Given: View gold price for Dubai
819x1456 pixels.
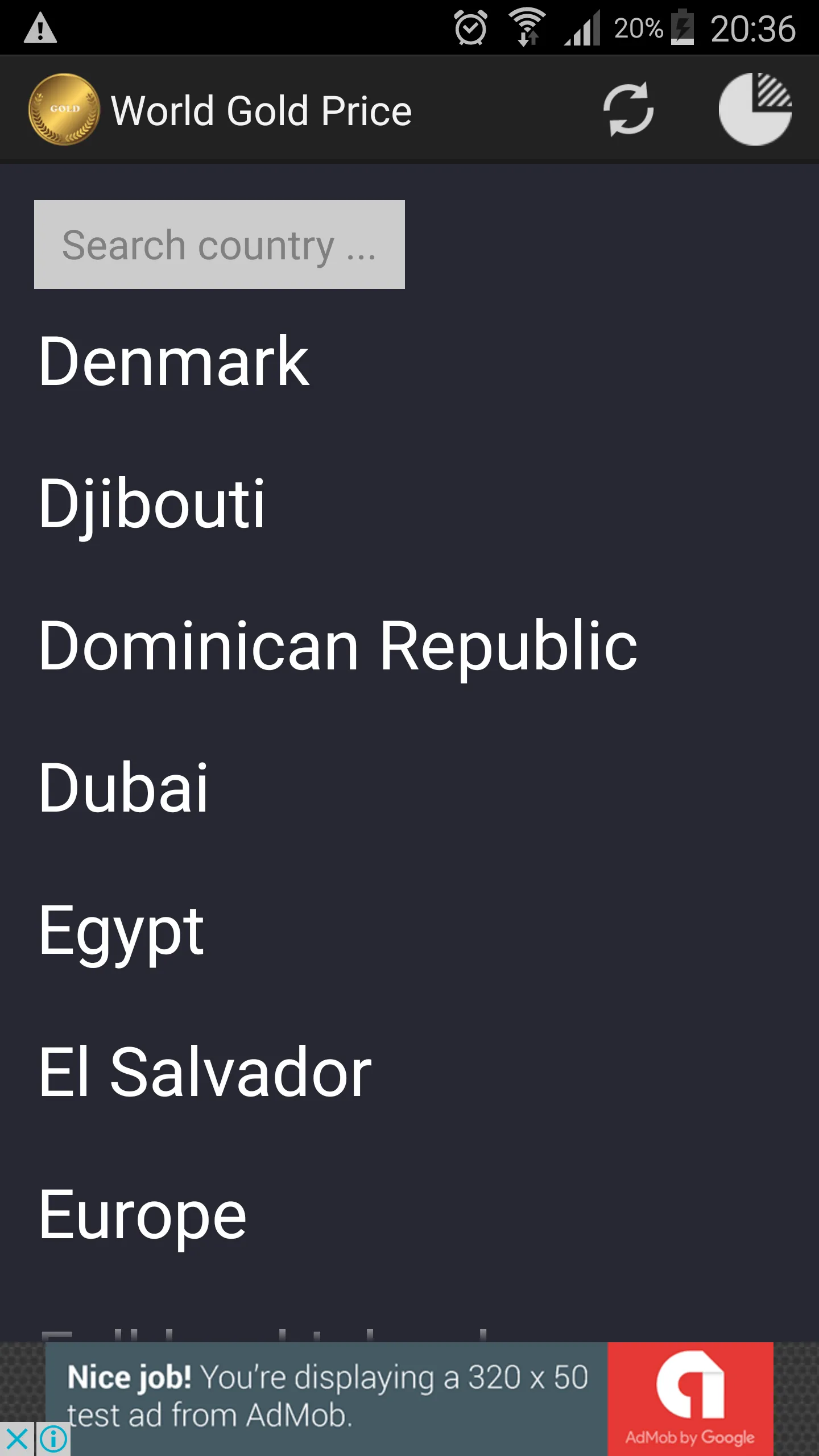Looking at the screenshot, I should 124,788.
